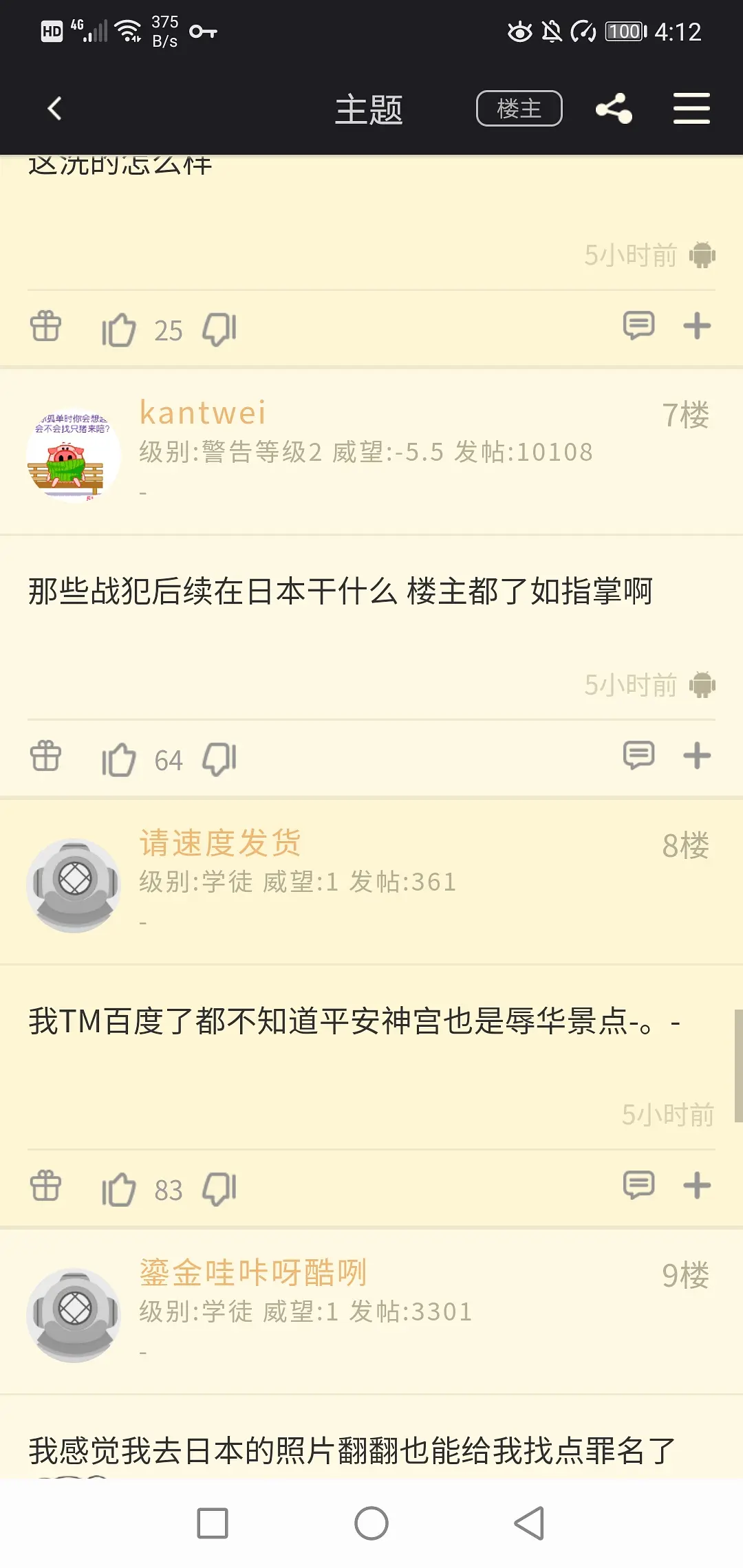The width and height of the screenshot is (743, 1568).
Task: Like 请速度发货's 8楼 reply
Action: click(118, 1189)
